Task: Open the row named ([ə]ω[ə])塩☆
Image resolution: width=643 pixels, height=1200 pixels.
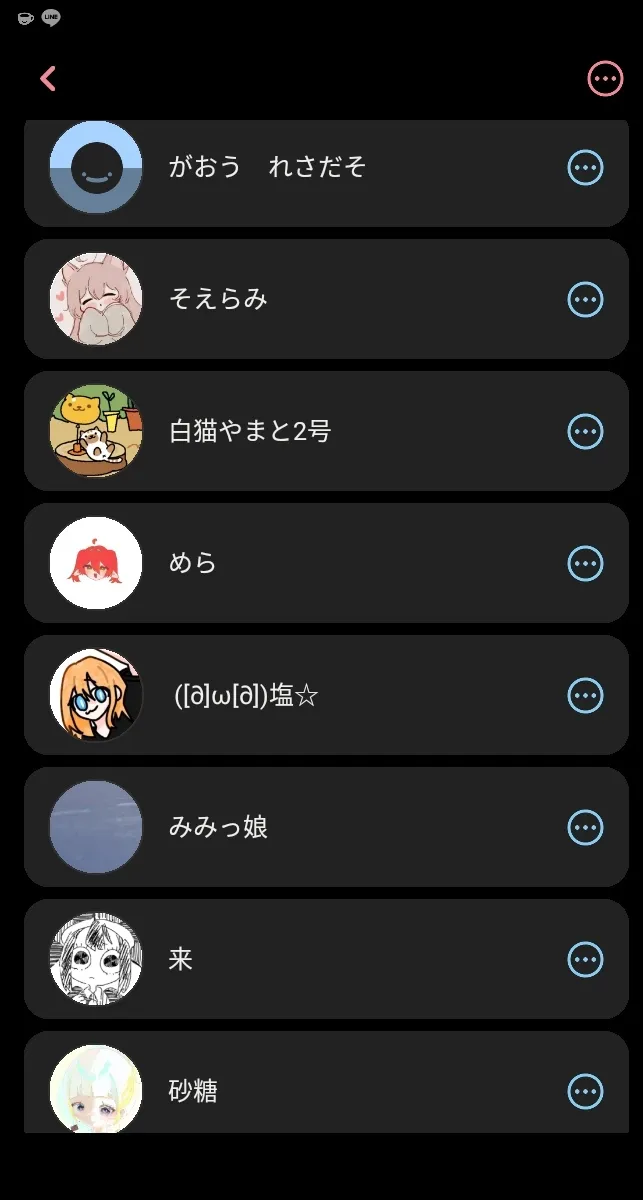Action: [245, 695]
